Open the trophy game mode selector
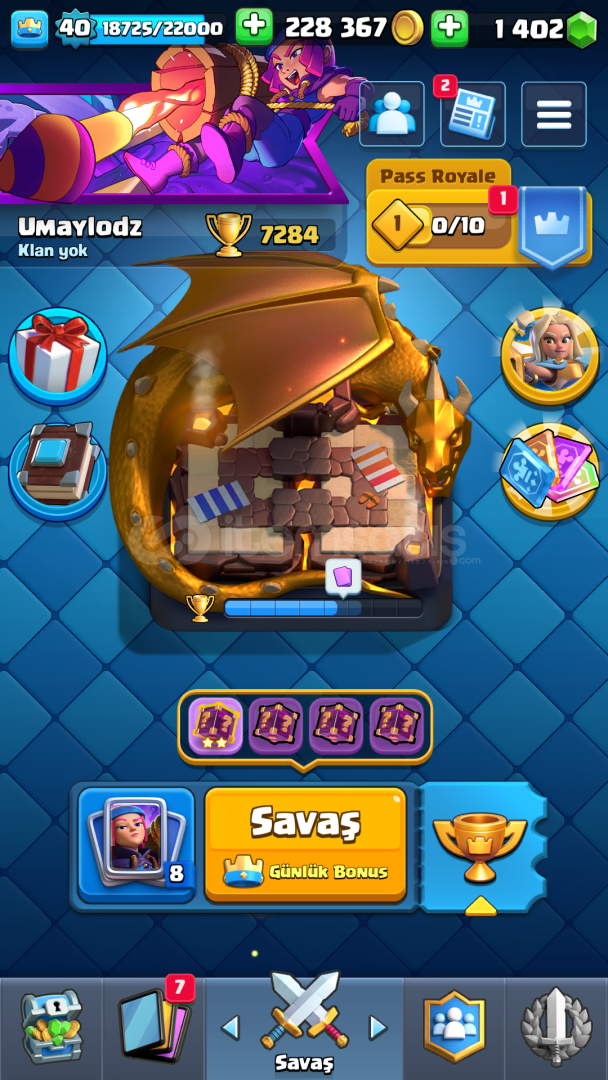Viewport: 608px width, 1080px height. 481,847
